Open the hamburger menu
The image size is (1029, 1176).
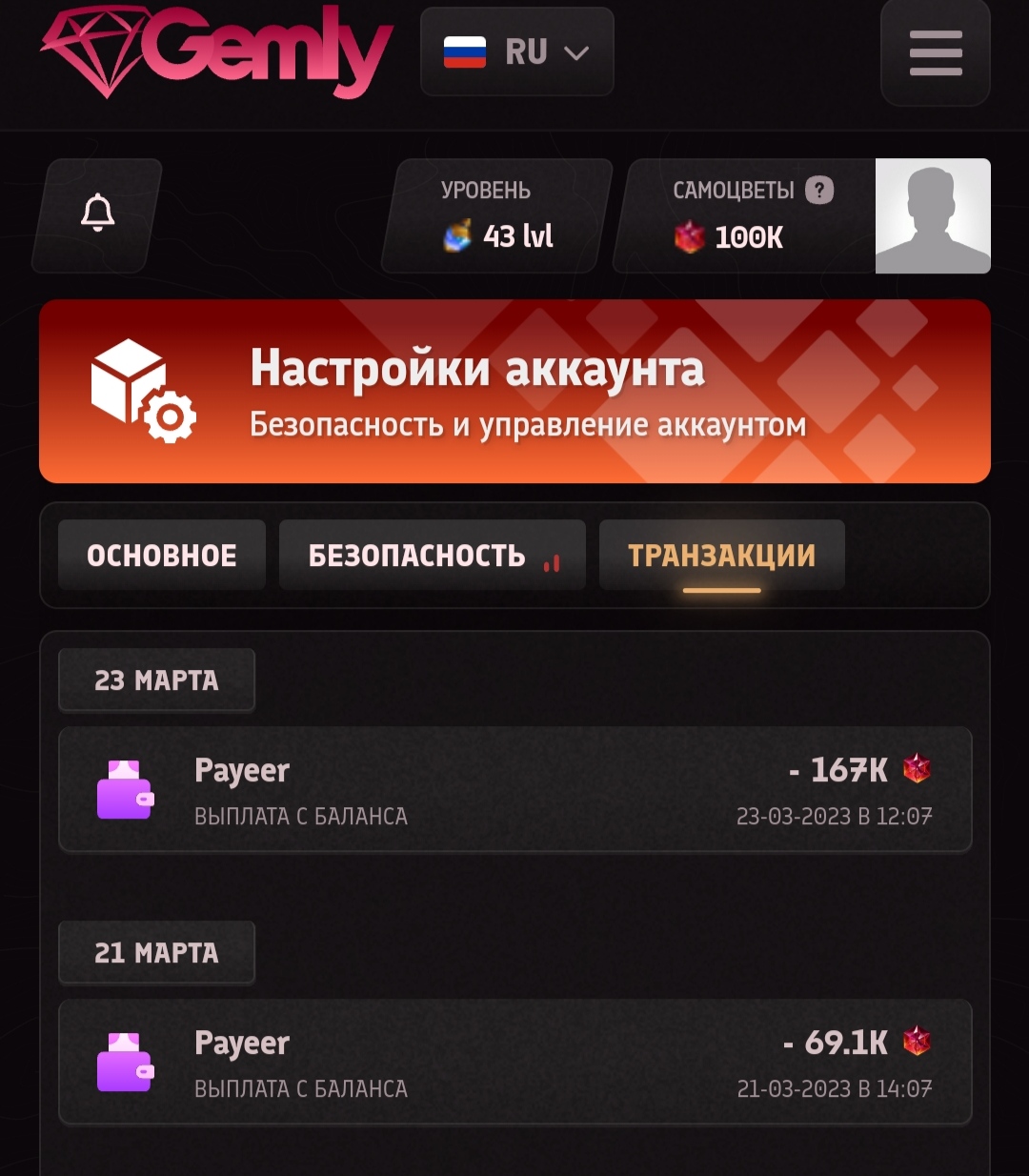pos(935,52)
